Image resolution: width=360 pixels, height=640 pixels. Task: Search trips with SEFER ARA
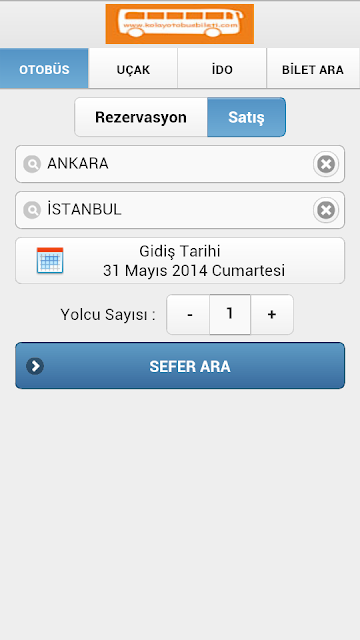tap(180, 366)
